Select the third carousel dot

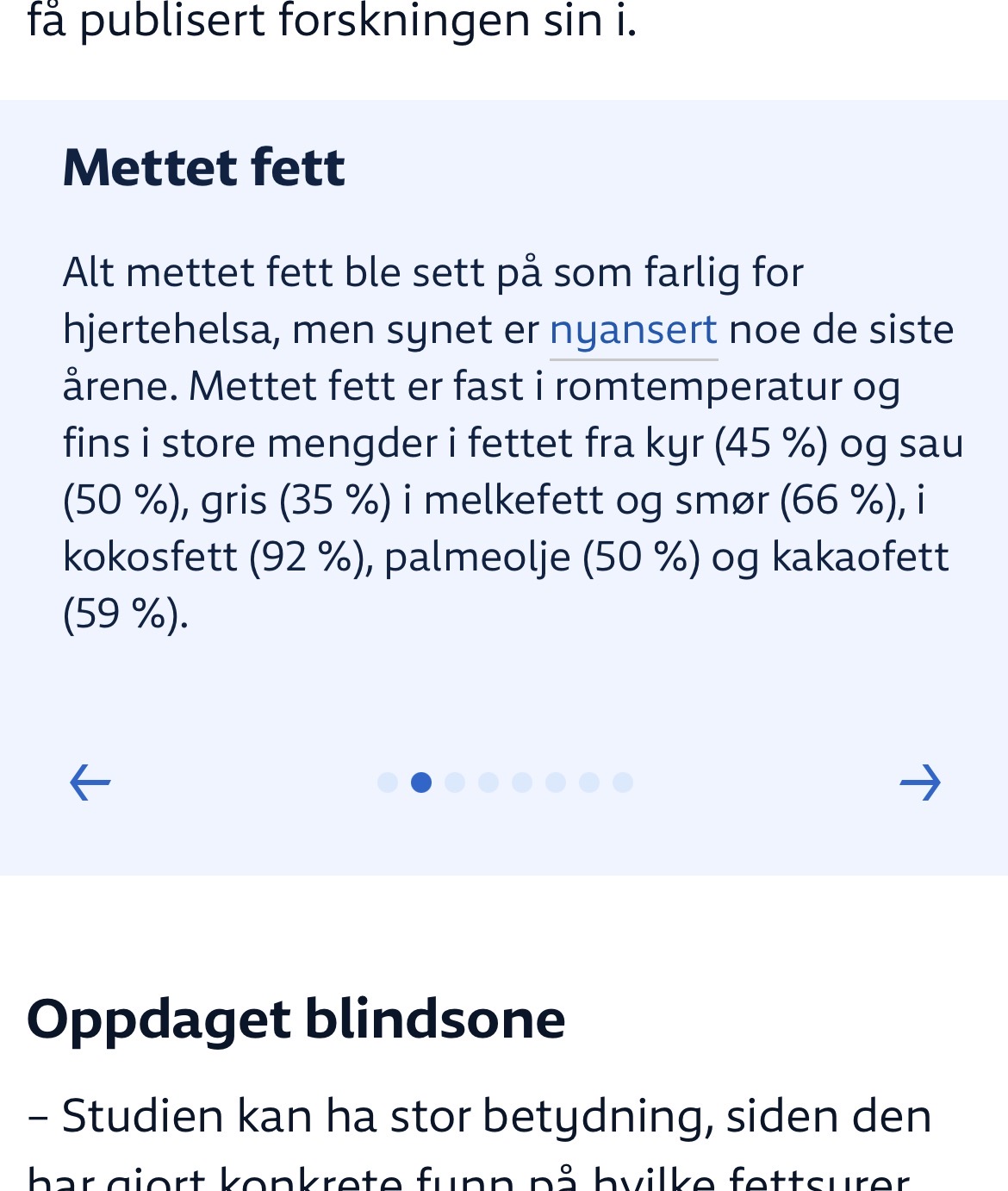(x=455, y=783)
